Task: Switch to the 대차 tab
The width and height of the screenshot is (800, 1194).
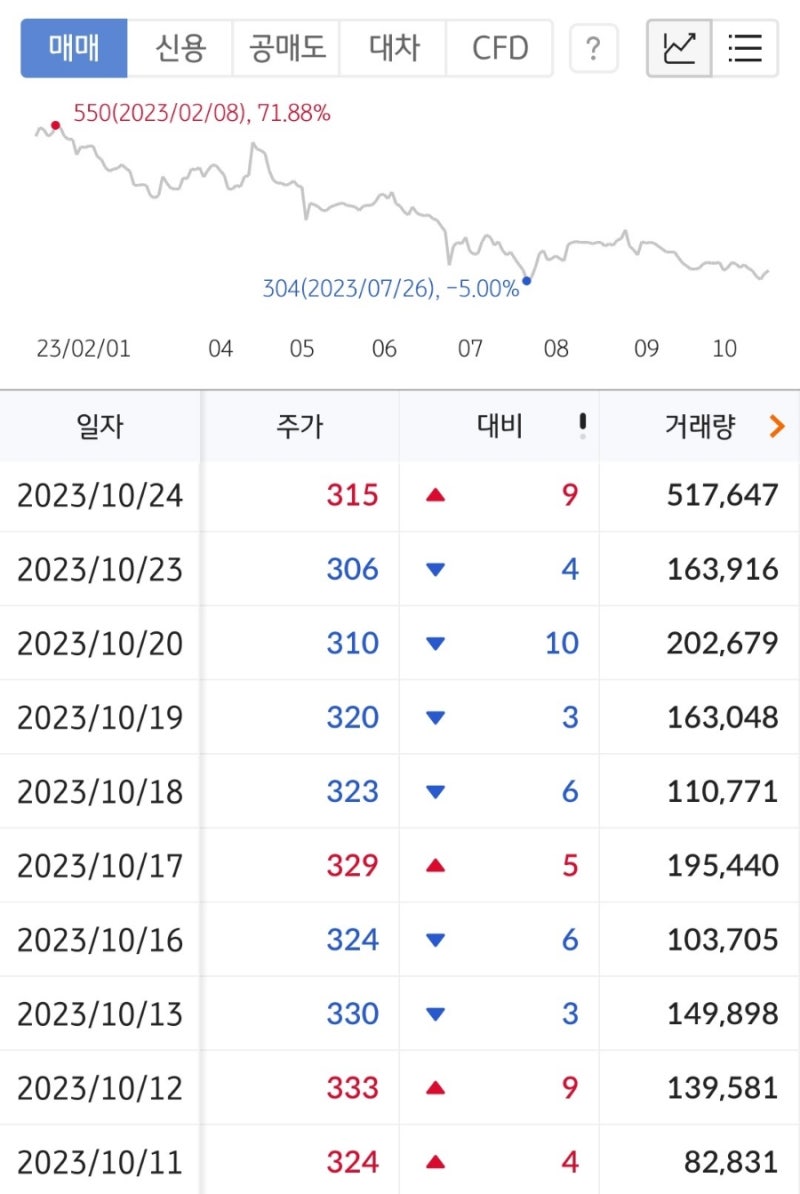Action: click(x=393, y=47)
